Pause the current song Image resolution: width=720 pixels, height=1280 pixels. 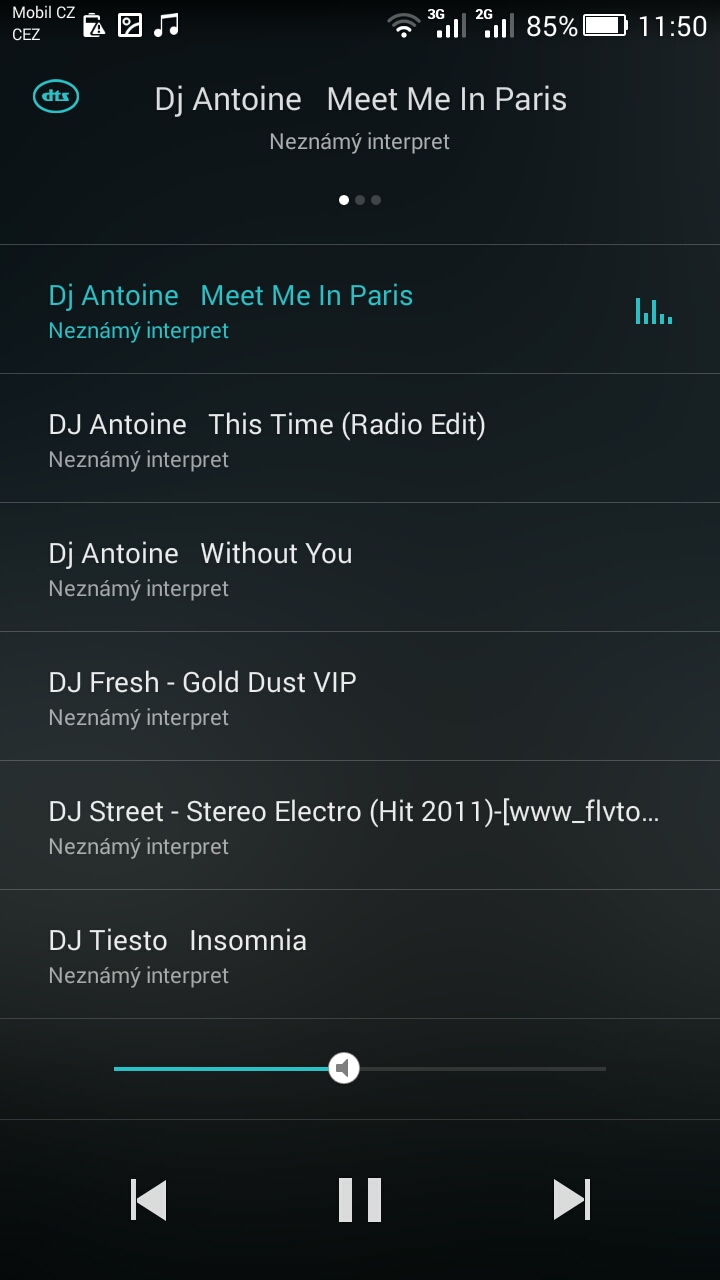tap(360, 1199)
